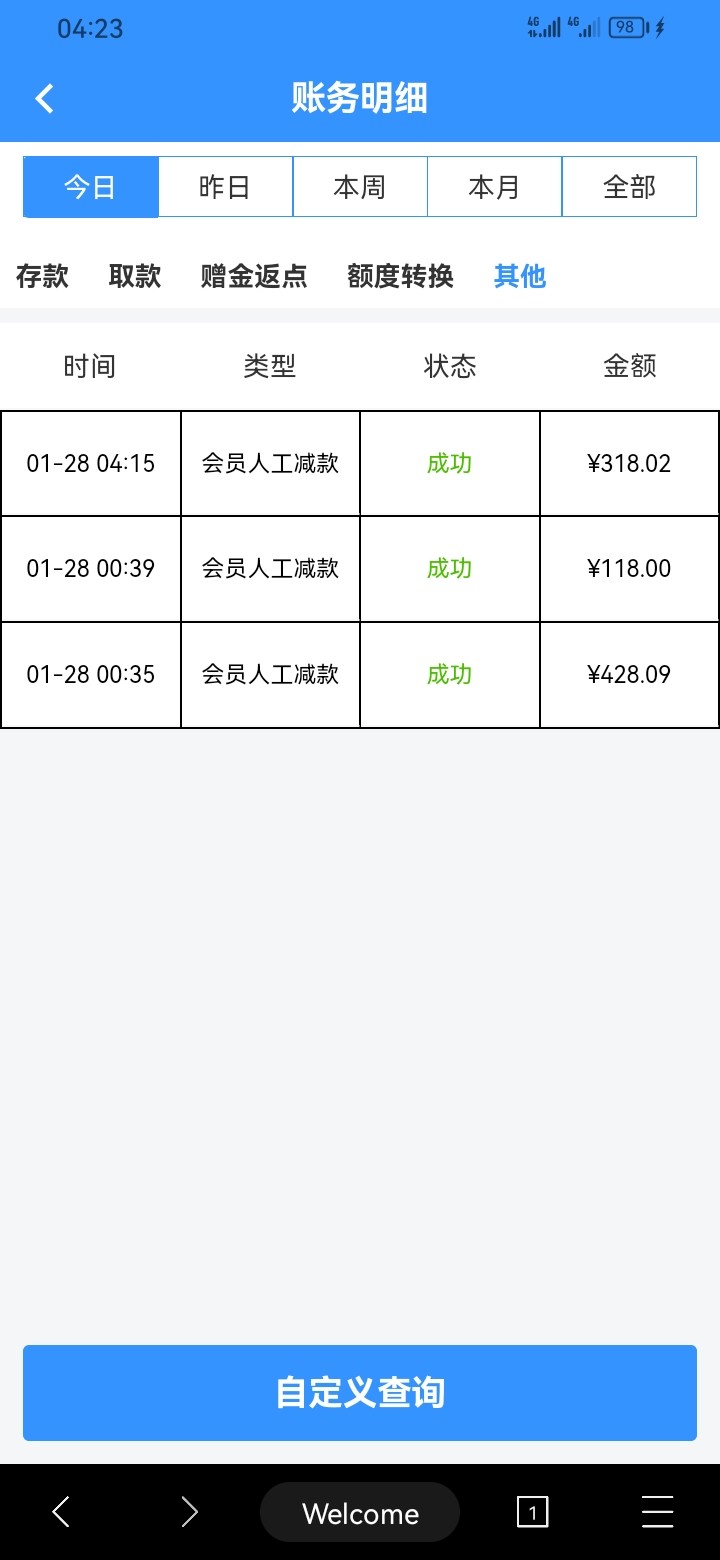Select the 其他 category
The height and width of the screenshot is (1560, 720).
(520, 276)
